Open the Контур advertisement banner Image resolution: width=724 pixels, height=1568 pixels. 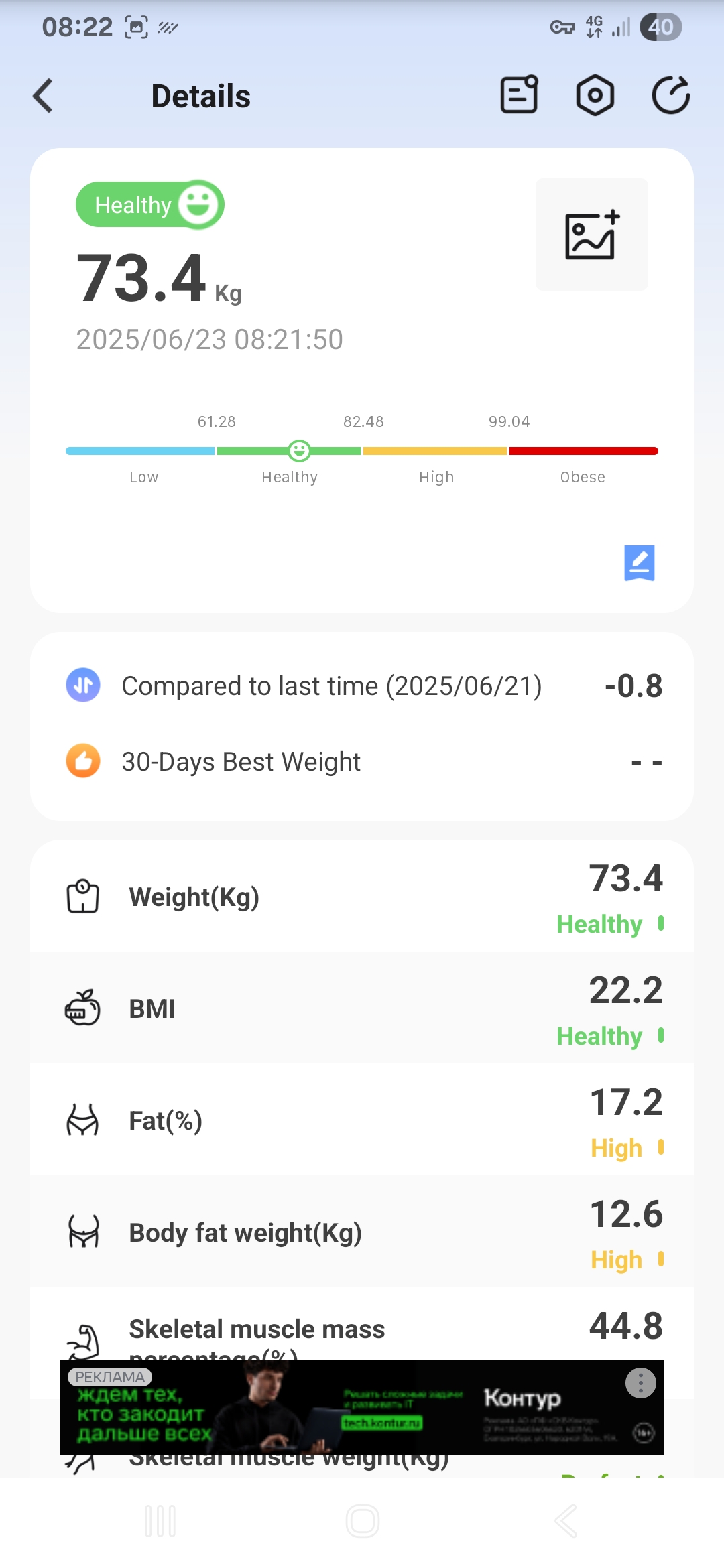(362, 1407)
